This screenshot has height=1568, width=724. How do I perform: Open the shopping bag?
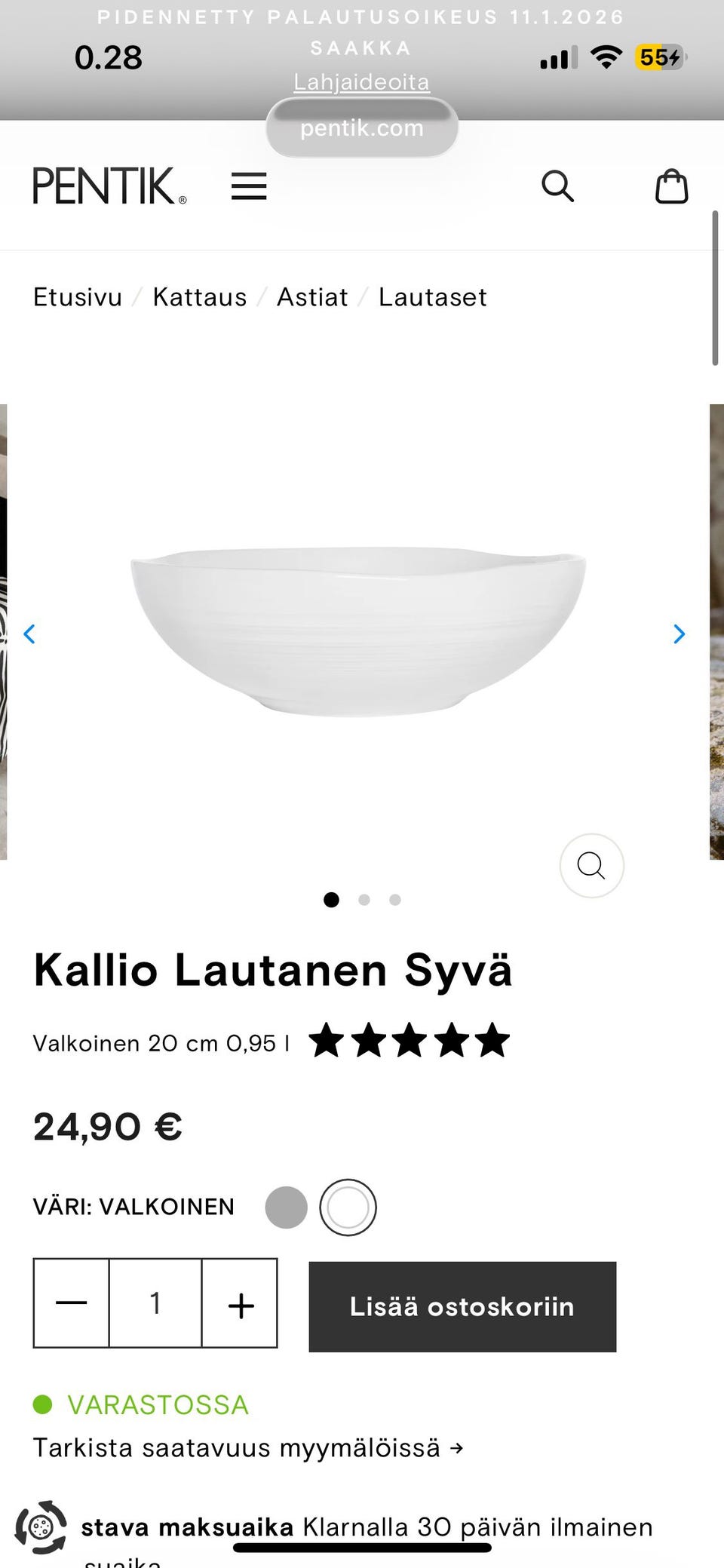coord(671,187)
